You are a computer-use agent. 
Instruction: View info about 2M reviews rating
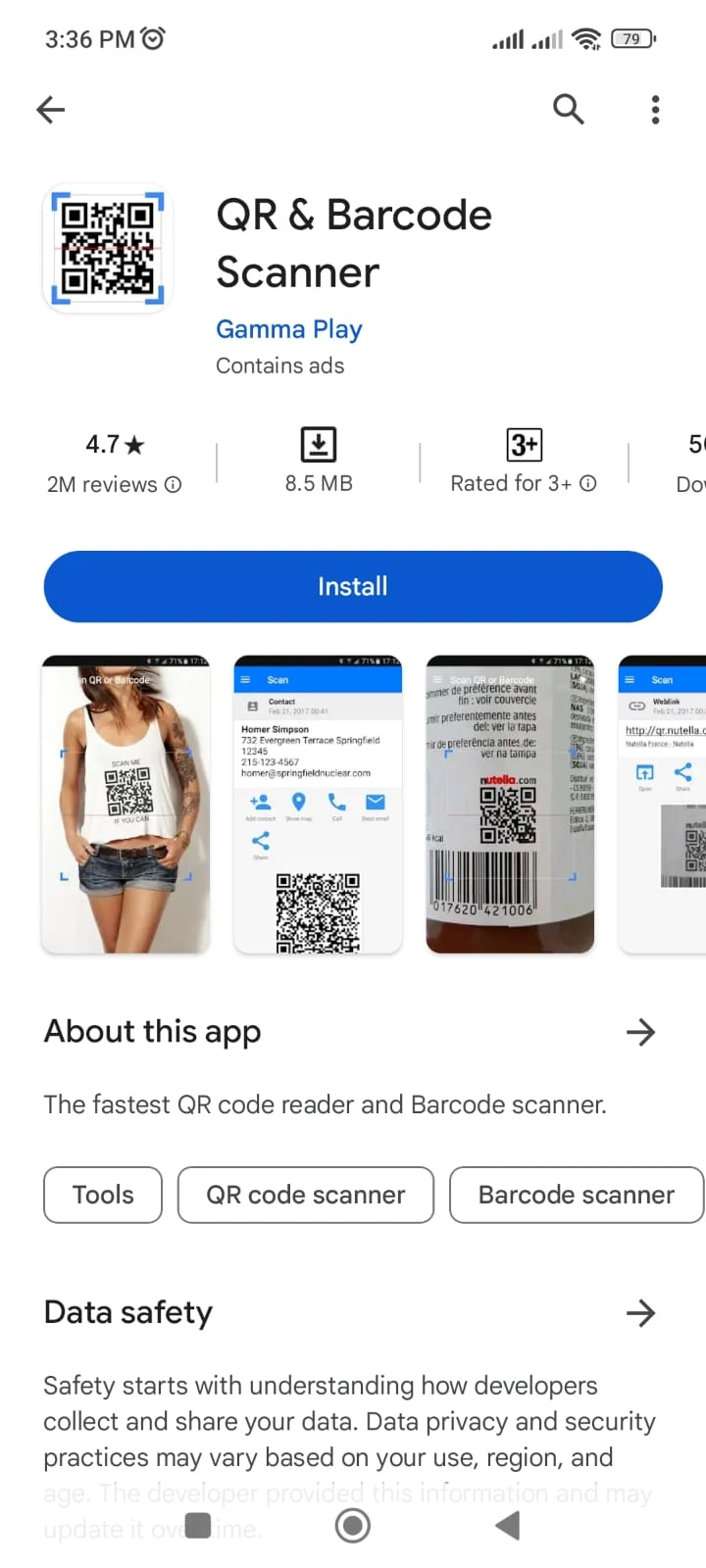click(173, 484)
